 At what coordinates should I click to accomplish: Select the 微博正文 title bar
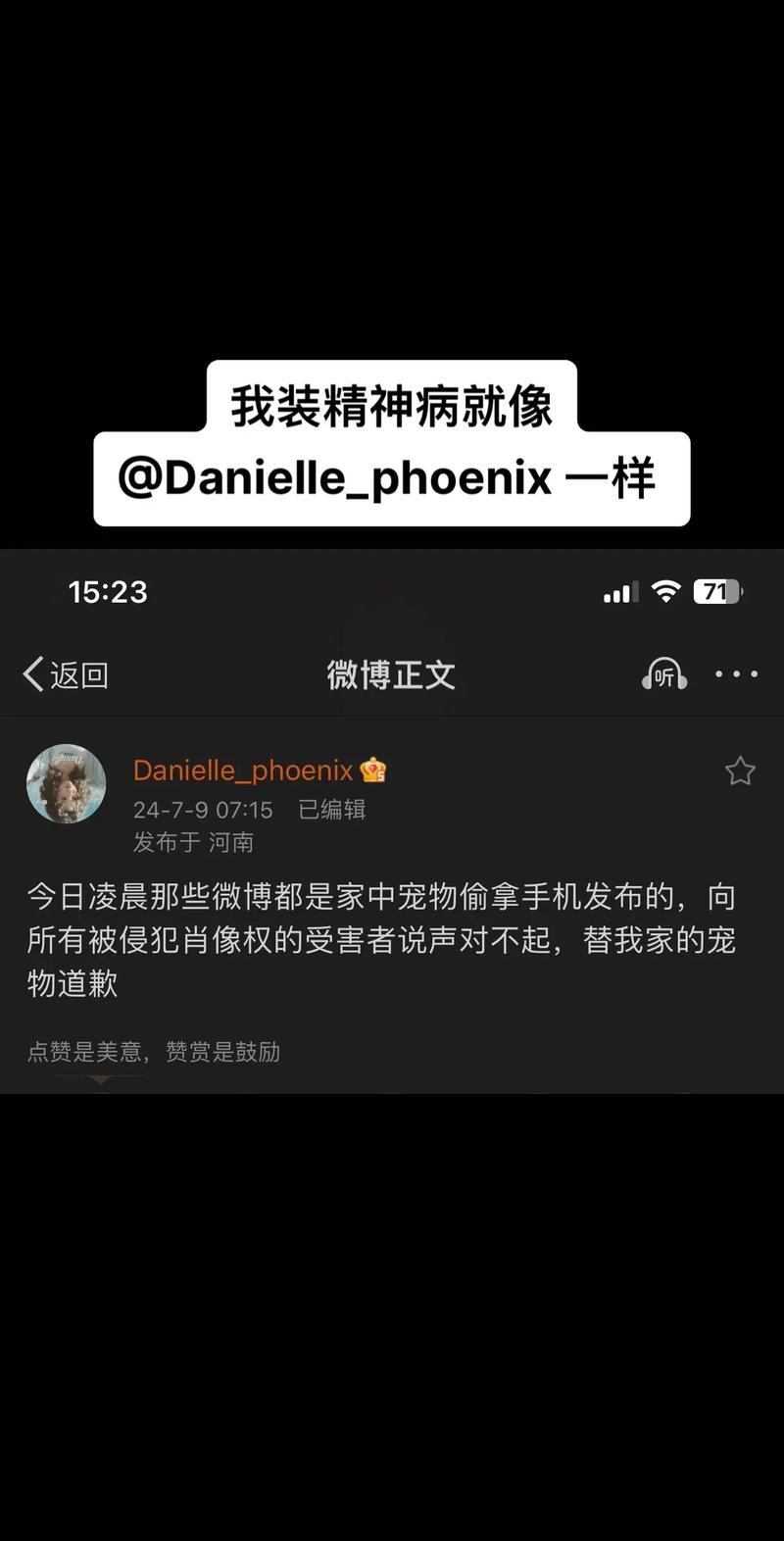(x=391, y=674)
